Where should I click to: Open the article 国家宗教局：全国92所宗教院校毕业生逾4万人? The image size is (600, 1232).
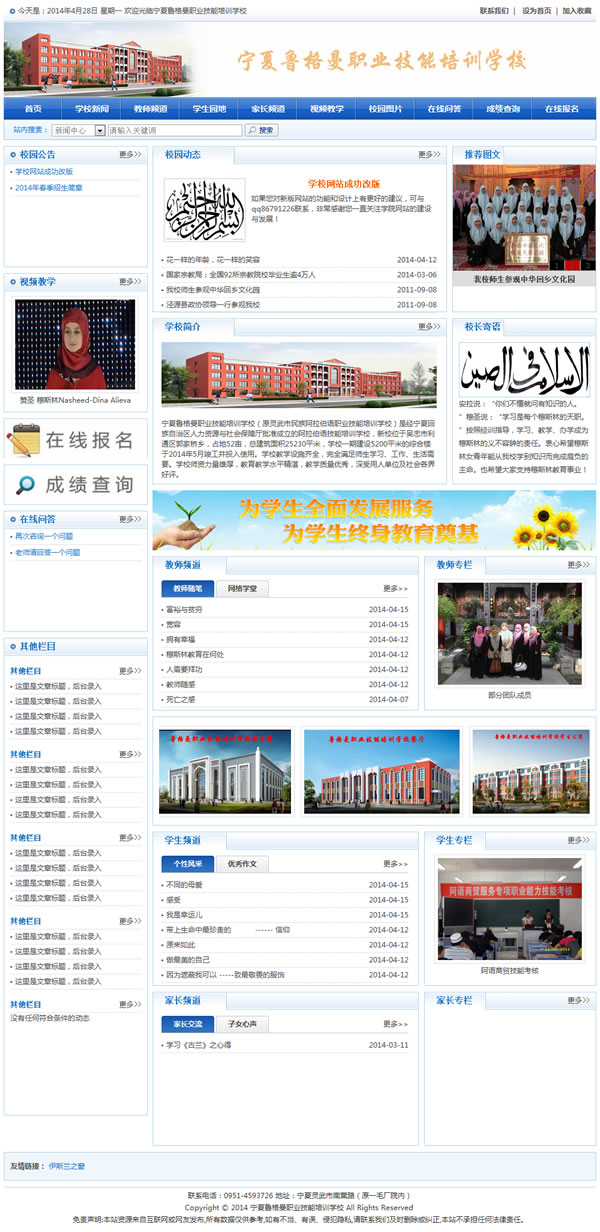(240, 274)
